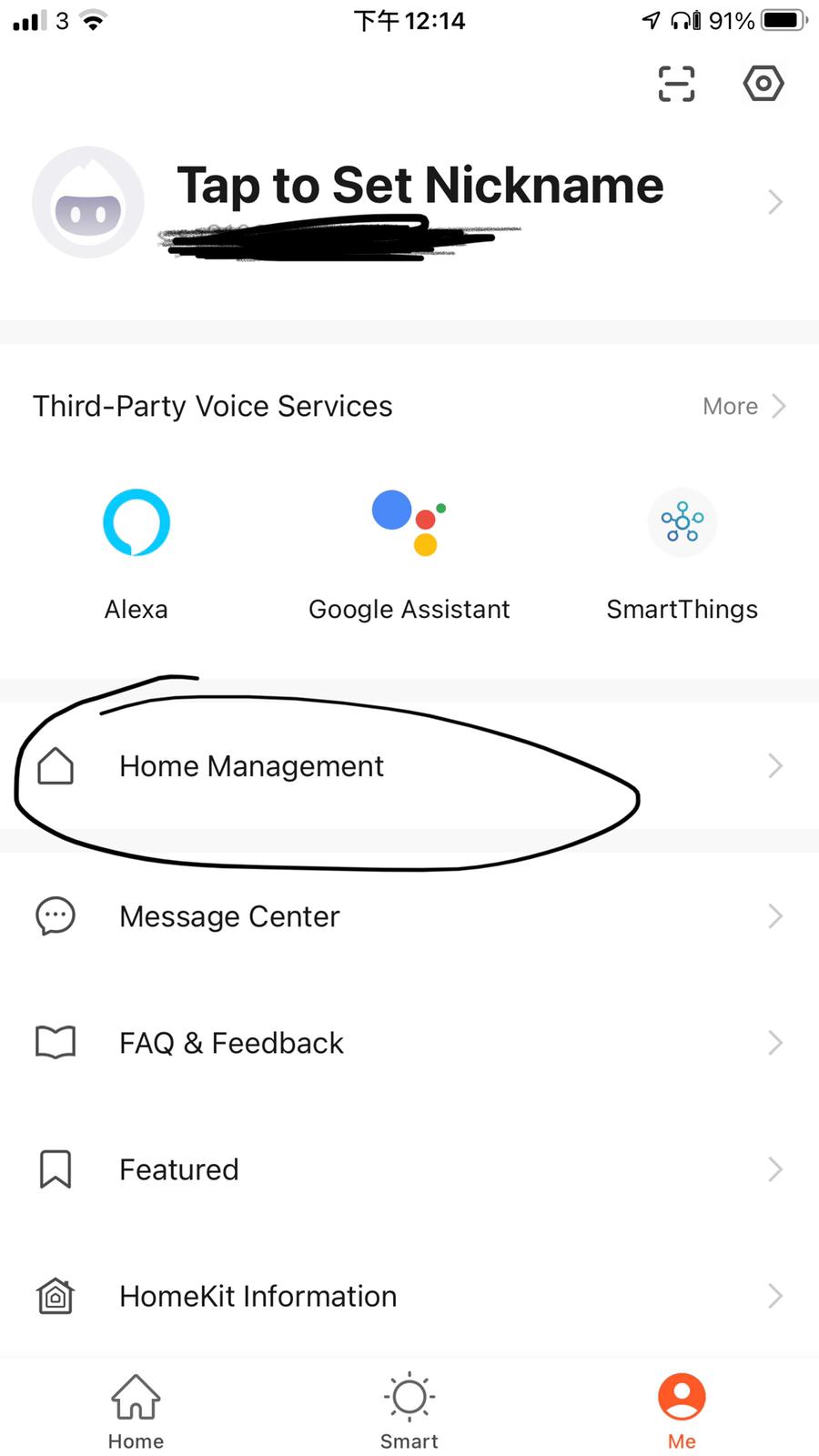The image size is (819, 1456).
Task: Open the settings hexagon icon
Action: point(763,84)
